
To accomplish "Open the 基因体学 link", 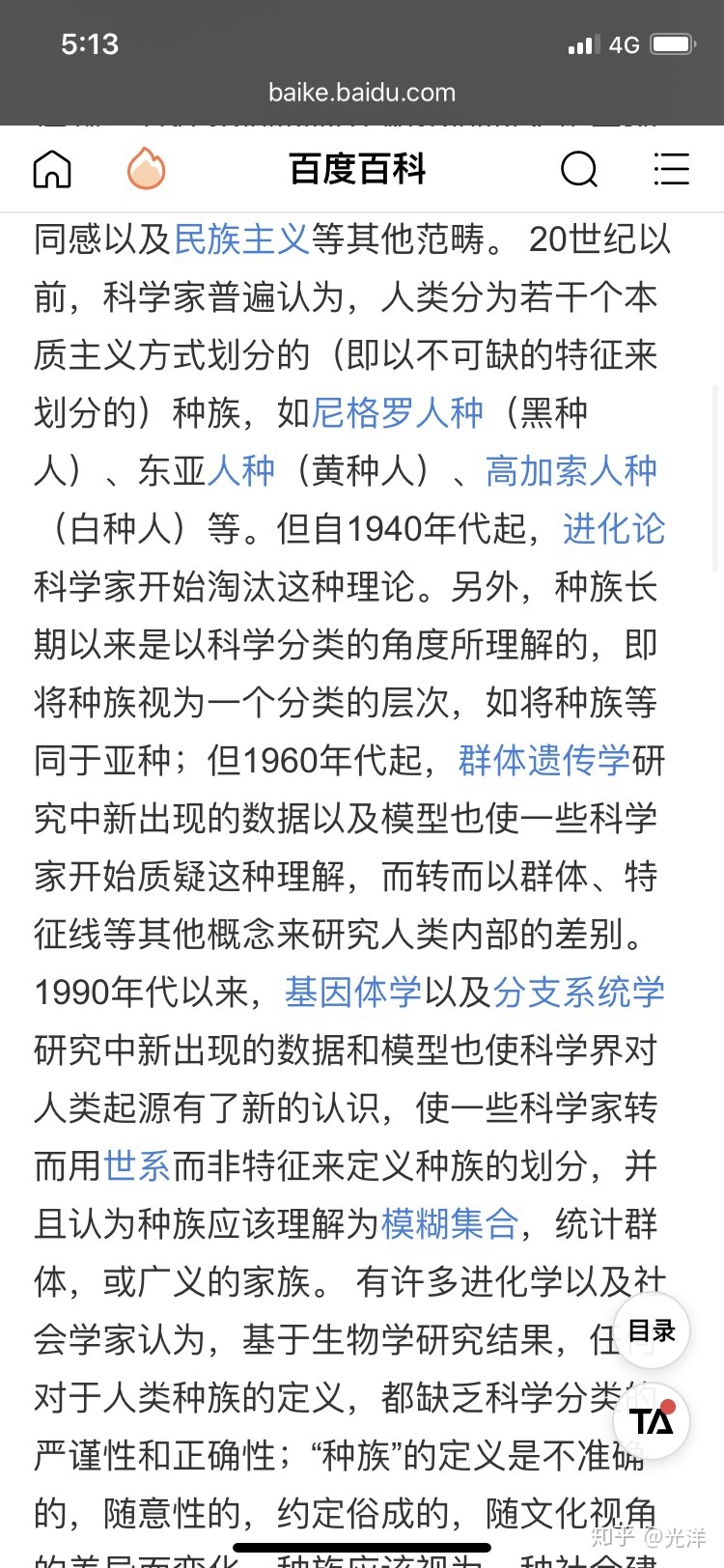I will click(x=353, y=992).
